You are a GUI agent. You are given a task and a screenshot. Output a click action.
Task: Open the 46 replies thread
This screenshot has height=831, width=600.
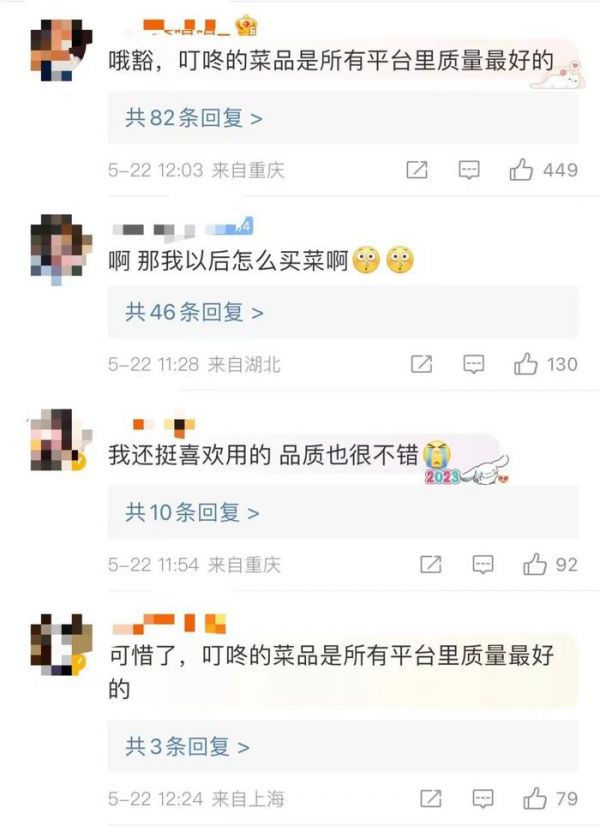click(194, 312)
